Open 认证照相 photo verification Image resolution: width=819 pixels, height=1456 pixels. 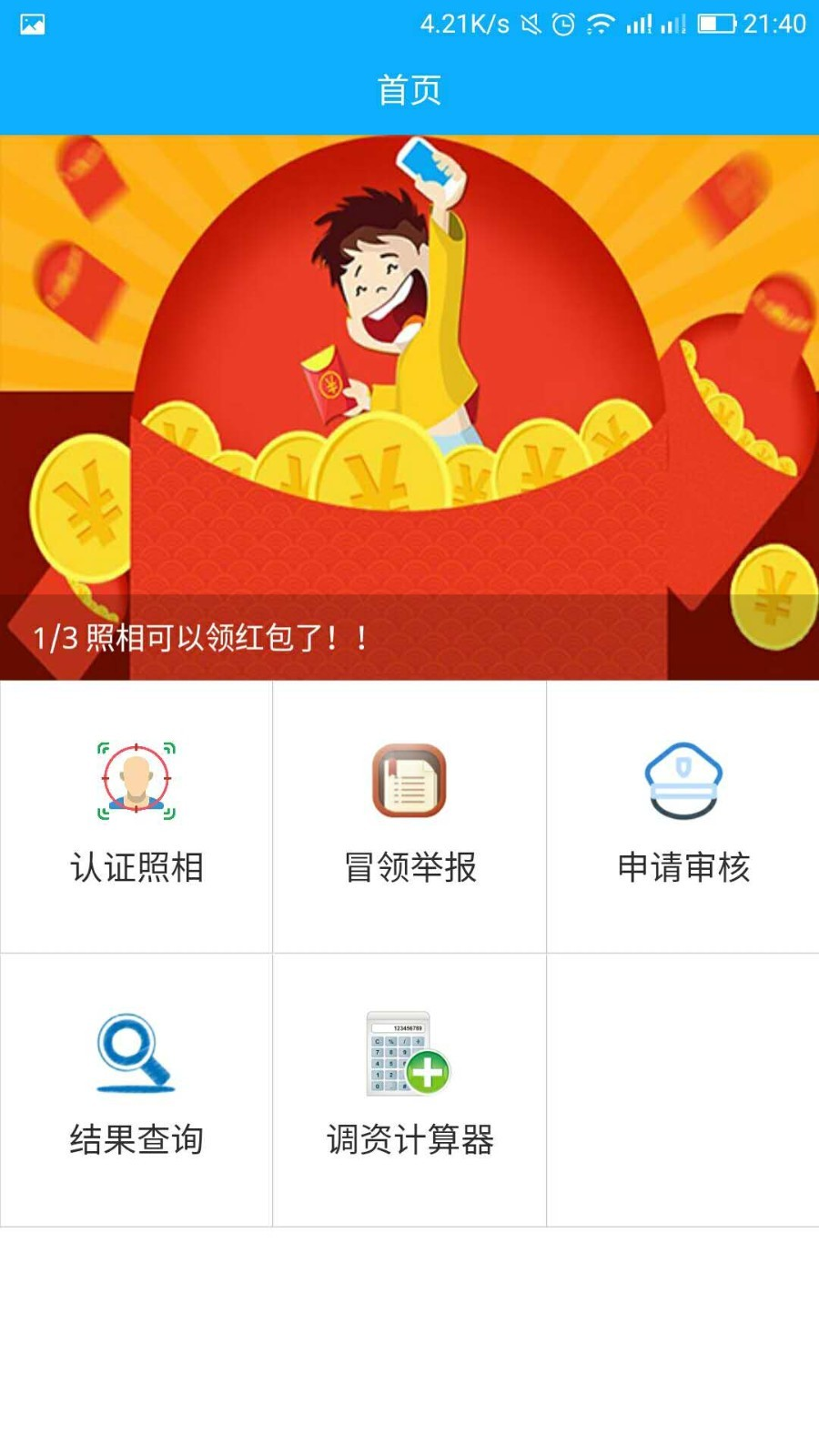pos(136,815)
